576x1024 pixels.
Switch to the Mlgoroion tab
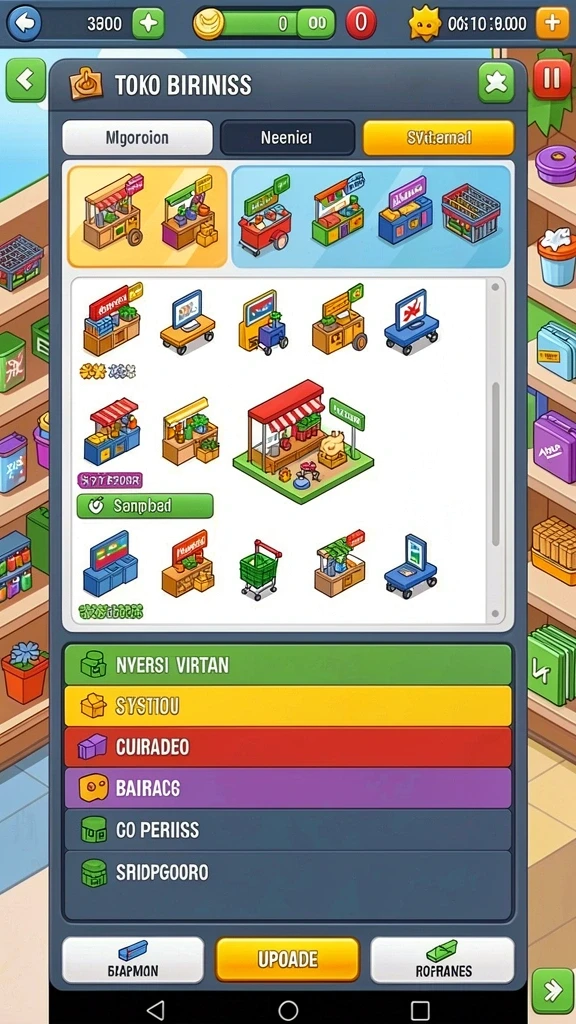click(x=138, y=138)
